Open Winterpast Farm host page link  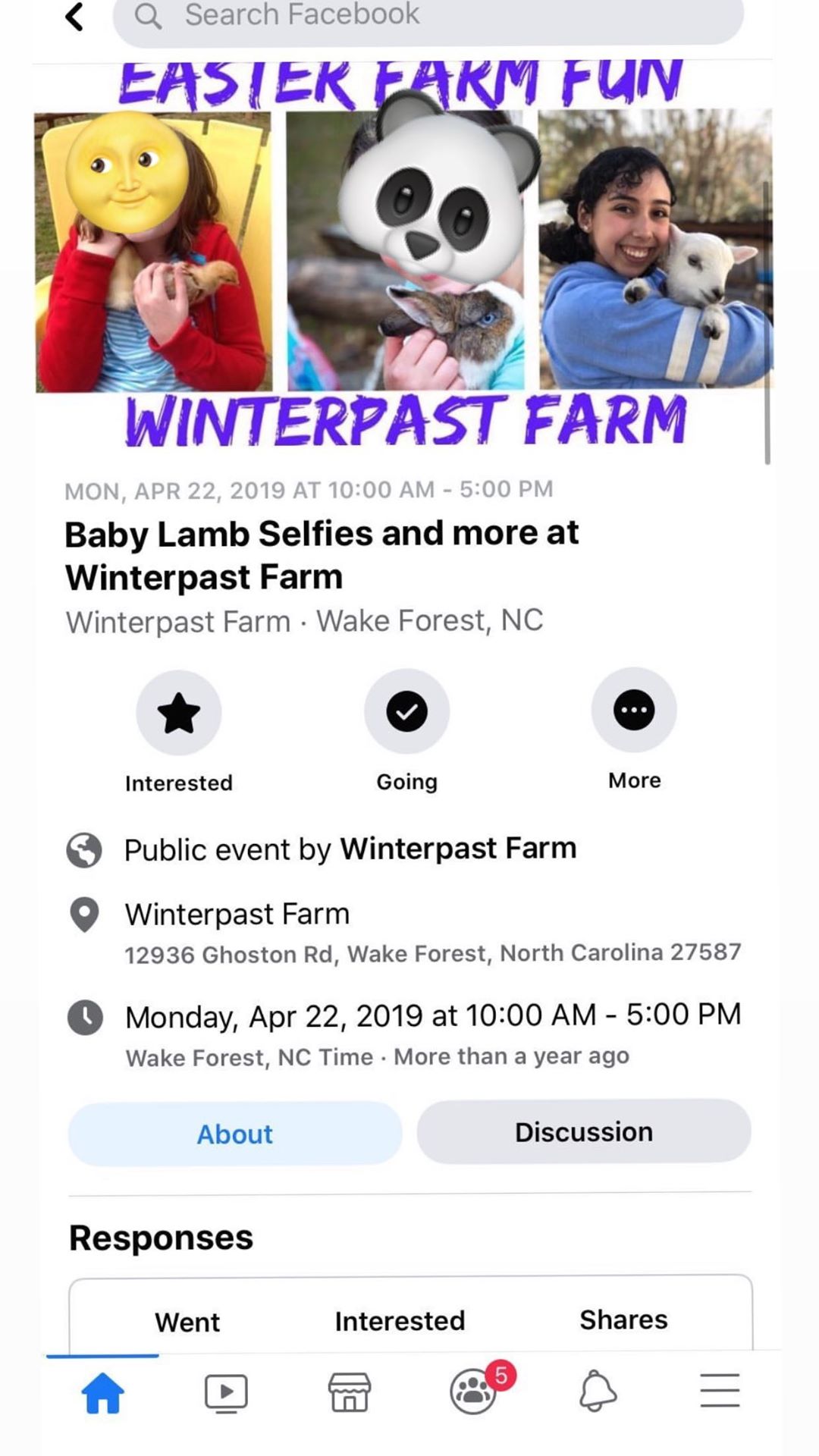click(x=458, y=848)
